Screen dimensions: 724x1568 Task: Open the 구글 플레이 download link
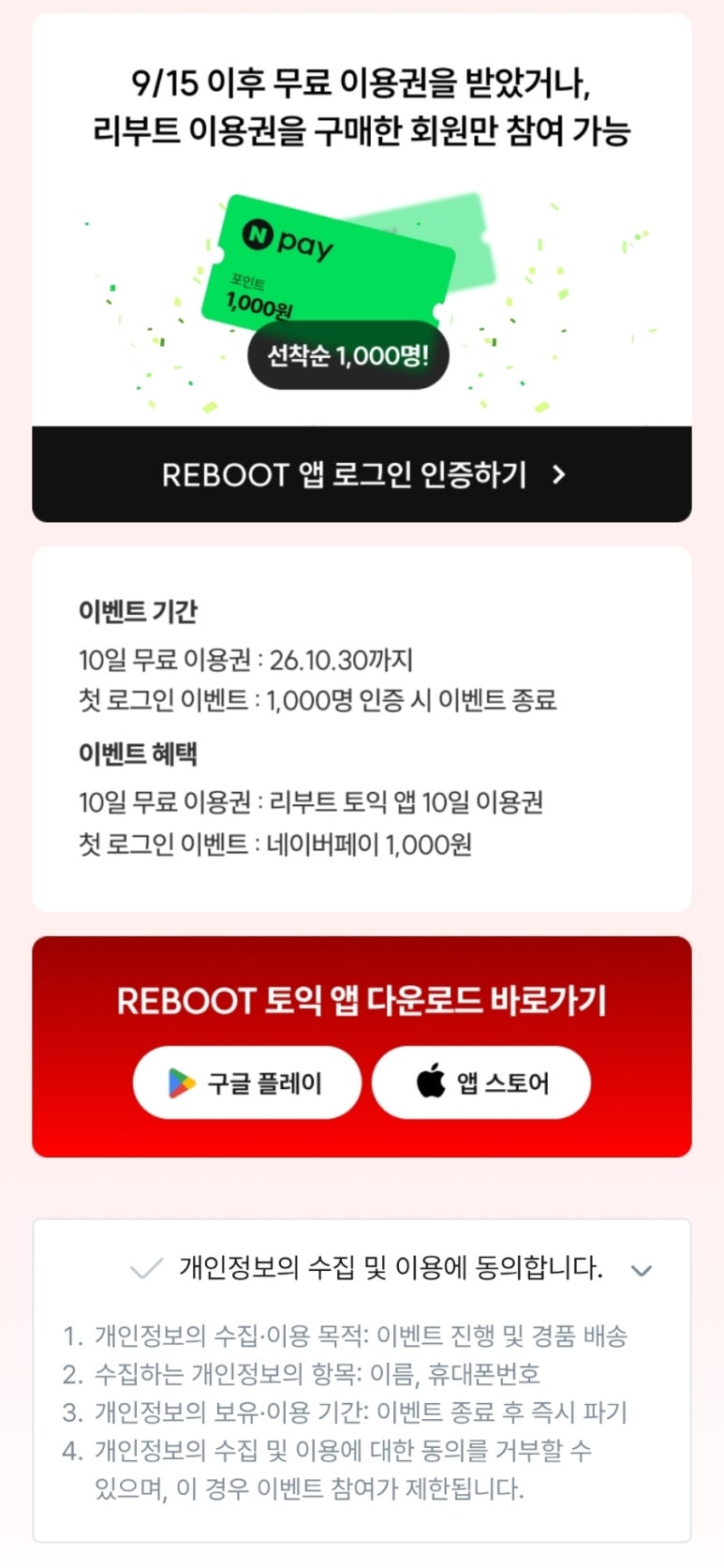point(247,1083)
